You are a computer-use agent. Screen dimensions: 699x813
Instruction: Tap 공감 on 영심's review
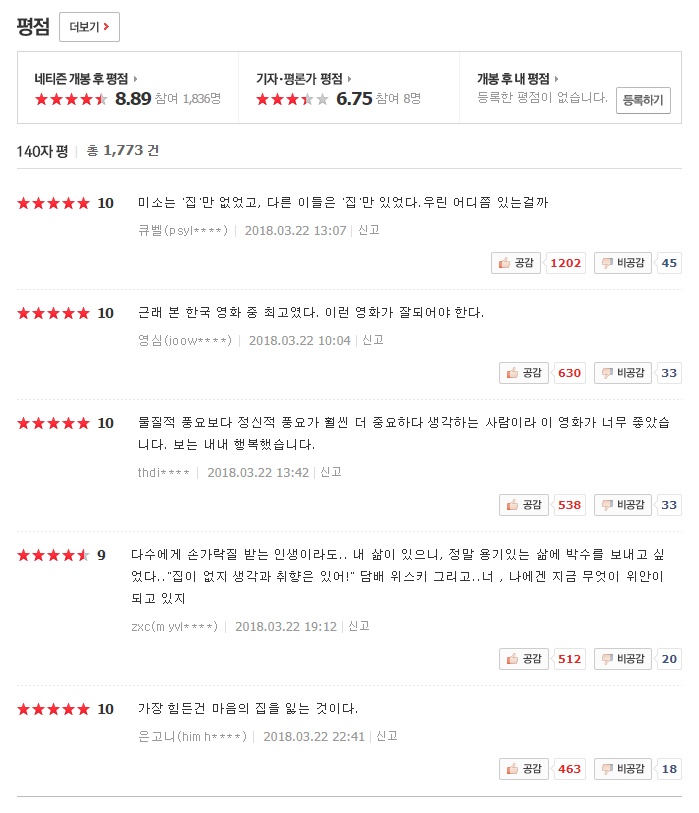(x=525, y=373)
